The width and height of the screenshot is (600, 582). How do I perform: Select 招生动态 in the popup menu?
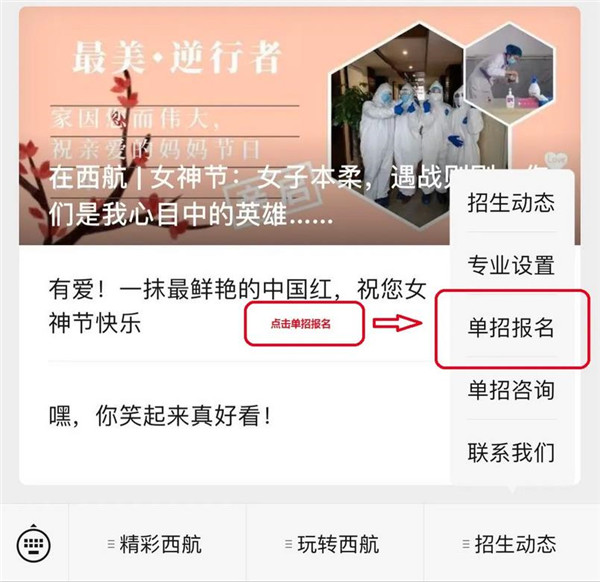tap(511, 204)
